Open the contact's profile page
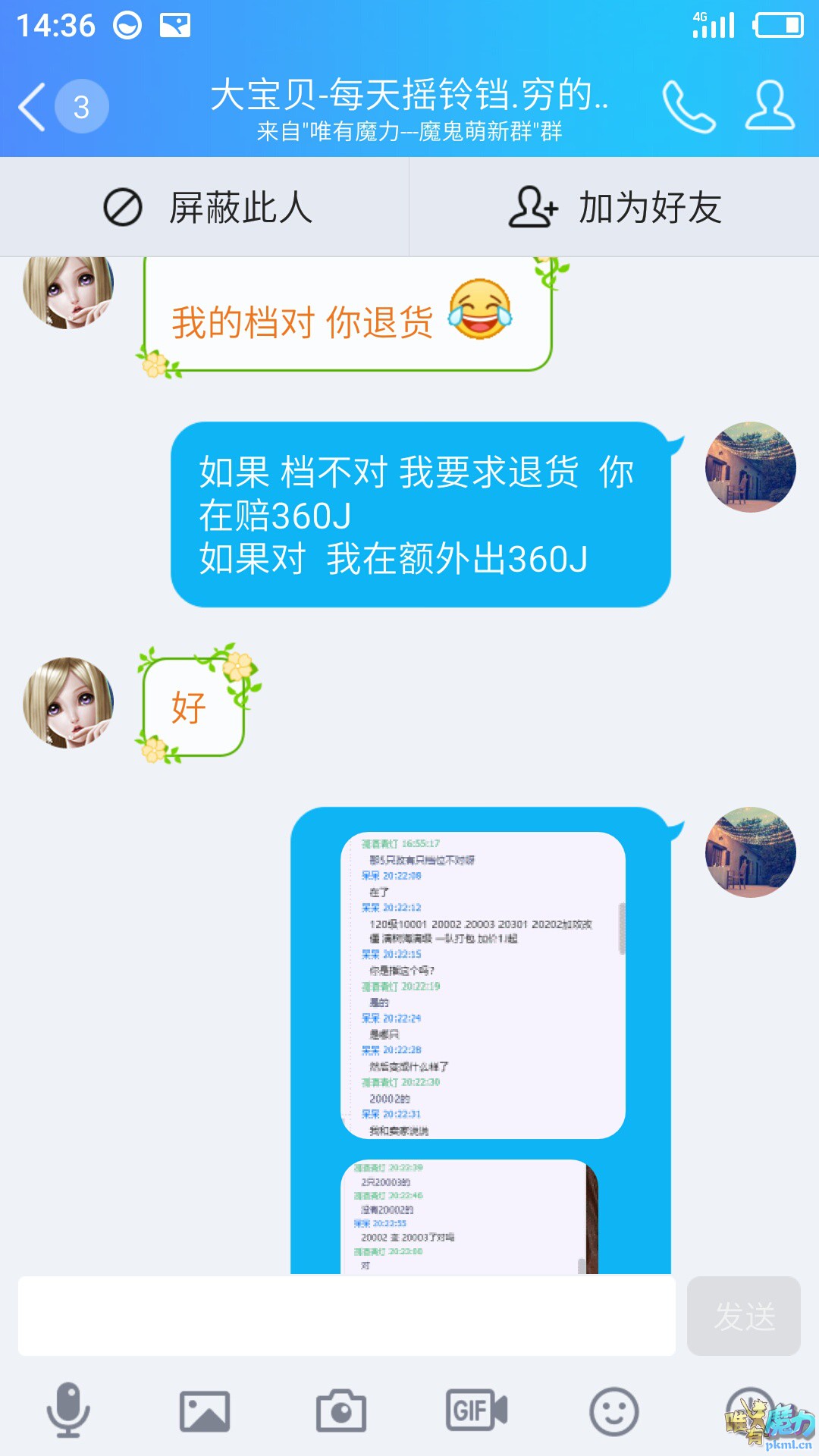This screenshot has height=1456, width=819. click(x=769, y=107)
